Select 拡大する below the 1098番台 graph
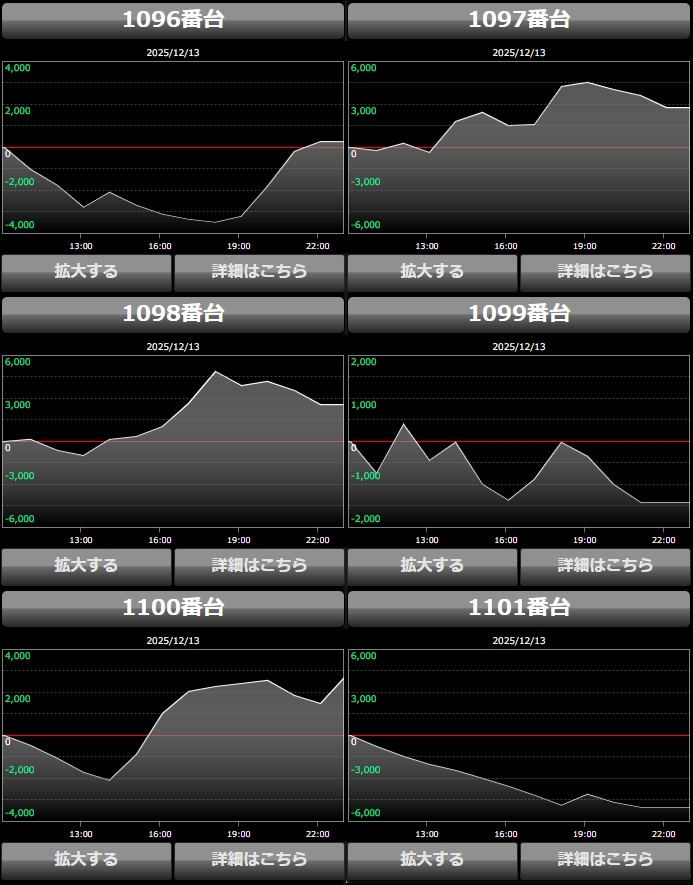The width and height of the screenshot is (693, 885). click(86, 565)
